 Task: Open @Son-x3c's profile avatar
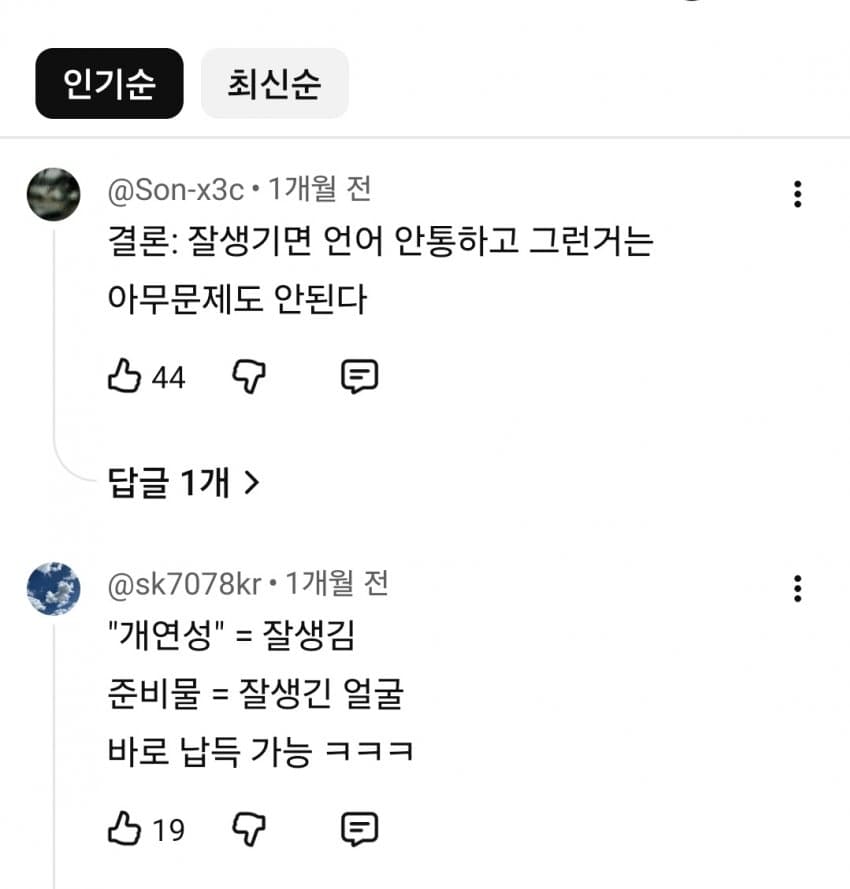tap(53, 194)
